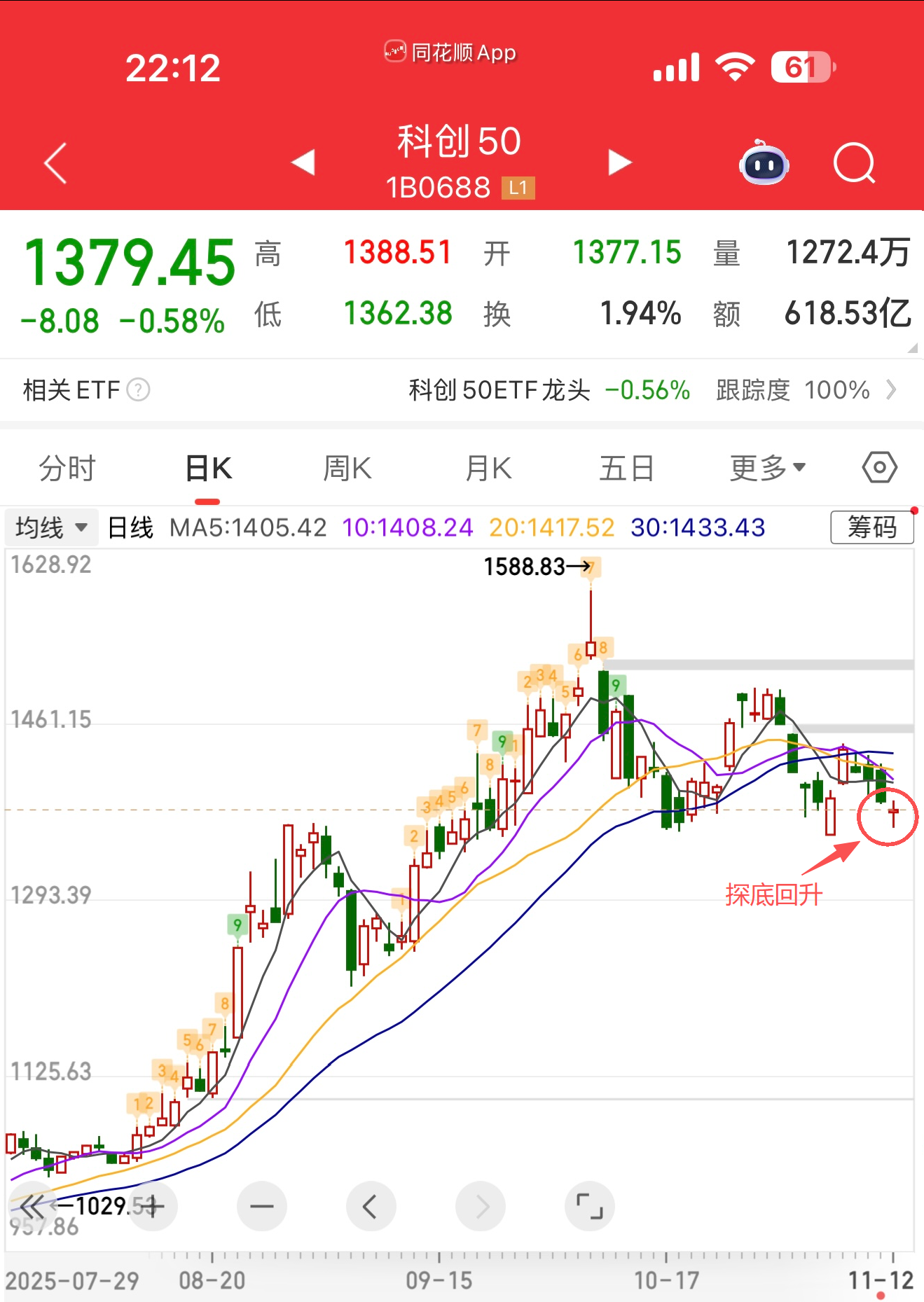The image size is (924, 1302).
Task: Enter fullscreen chart mode
Action: (589, 1206)
